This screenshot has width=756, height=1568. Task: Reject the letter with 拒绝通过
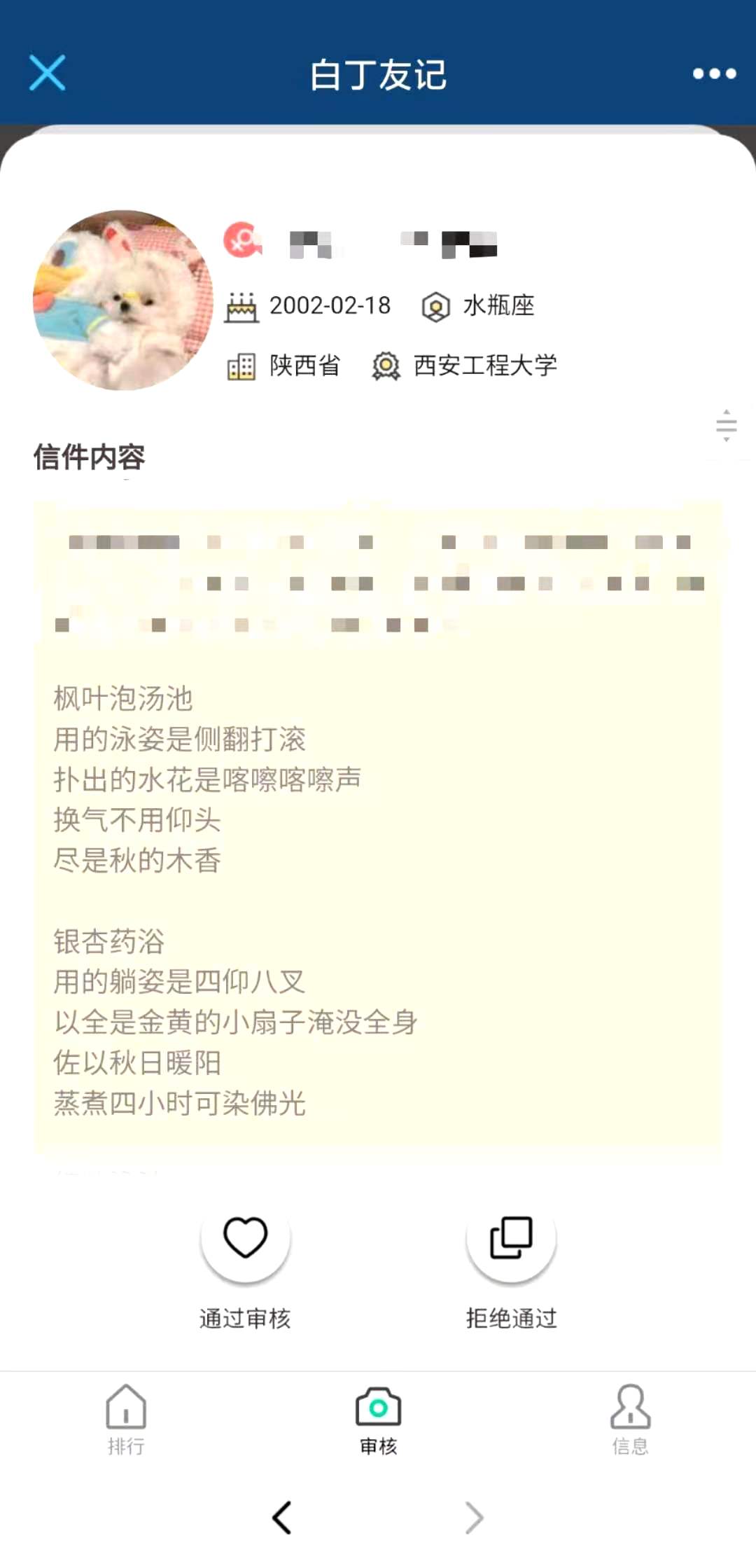tap(511, 1239)
